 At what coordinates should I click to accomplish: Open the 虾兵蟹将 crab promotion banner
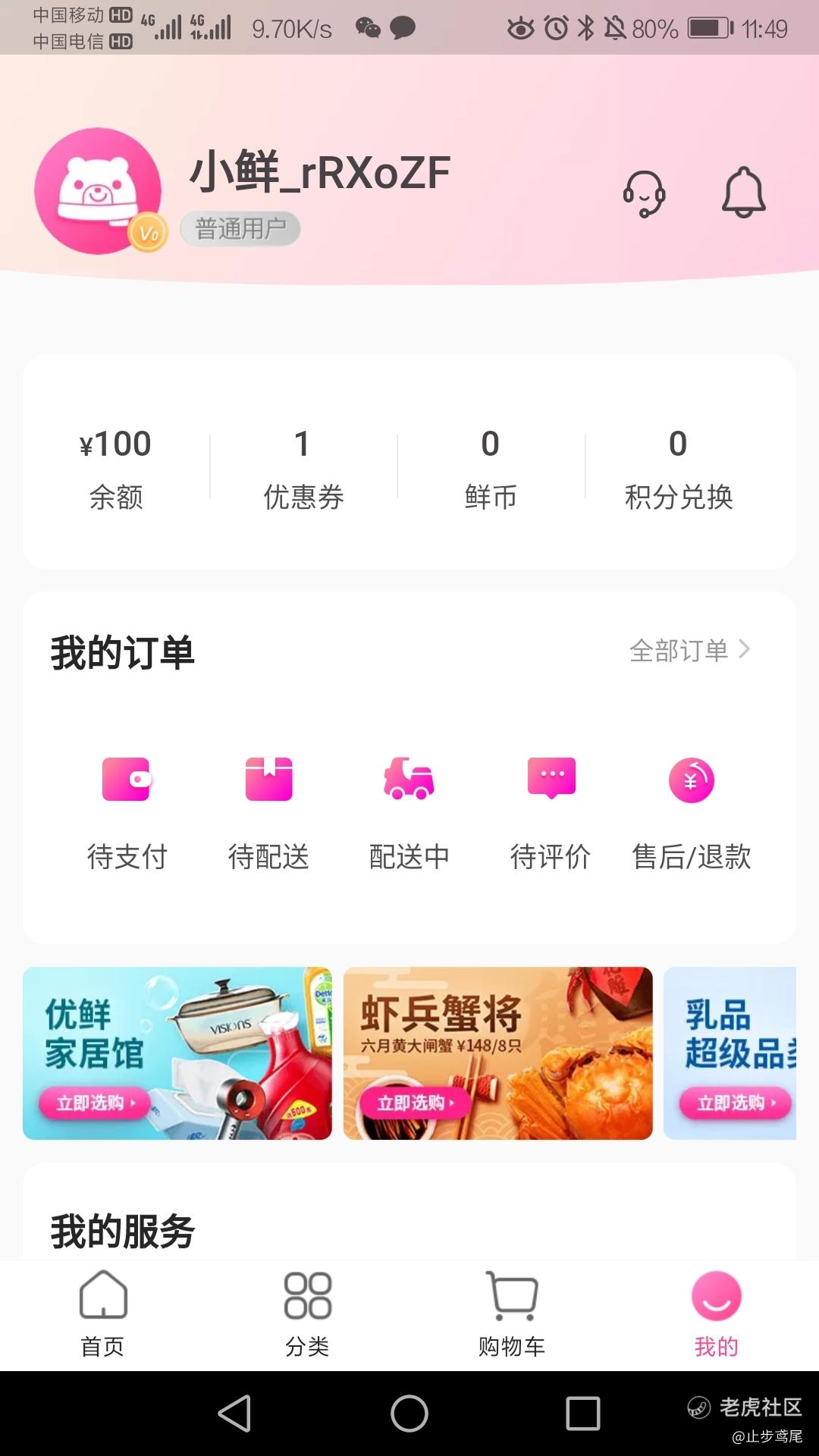click(x=497, y=1053)
